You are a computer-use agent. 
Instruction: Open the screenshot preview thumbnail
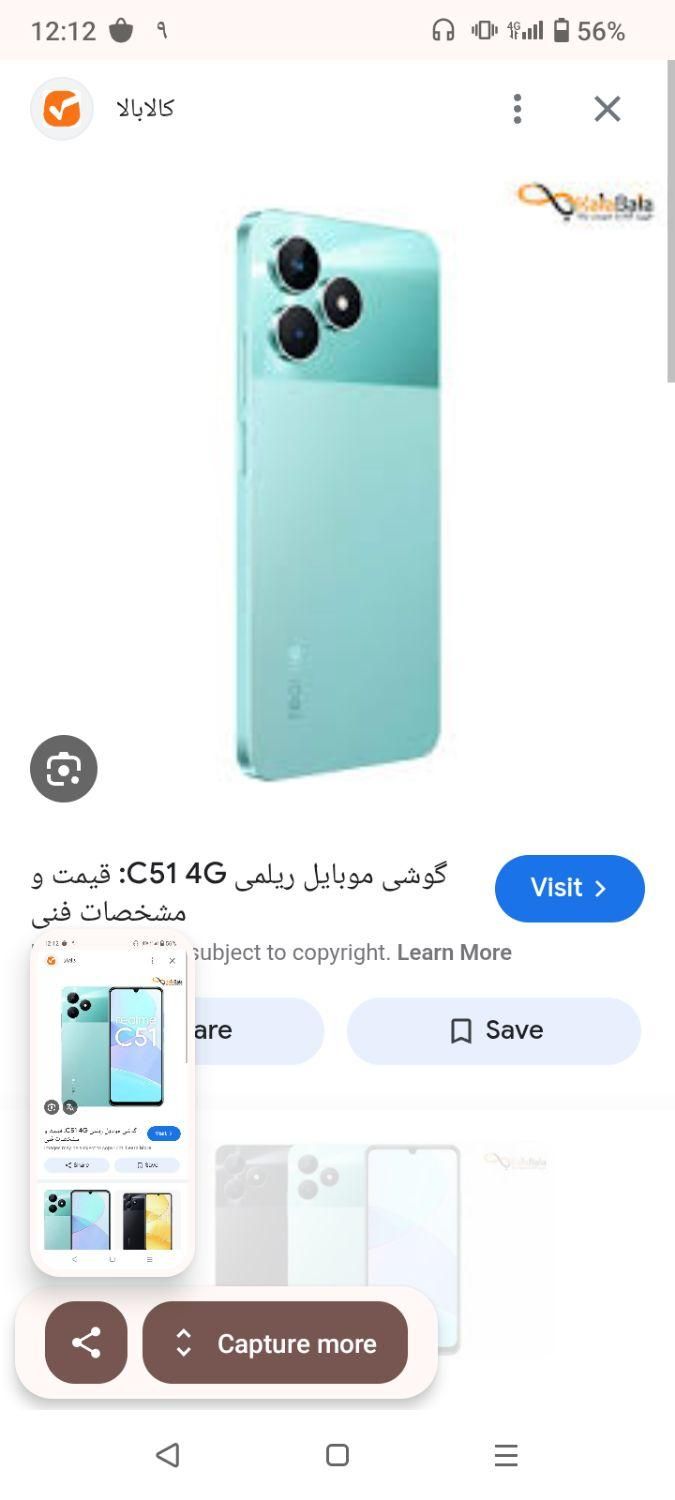112,1100
